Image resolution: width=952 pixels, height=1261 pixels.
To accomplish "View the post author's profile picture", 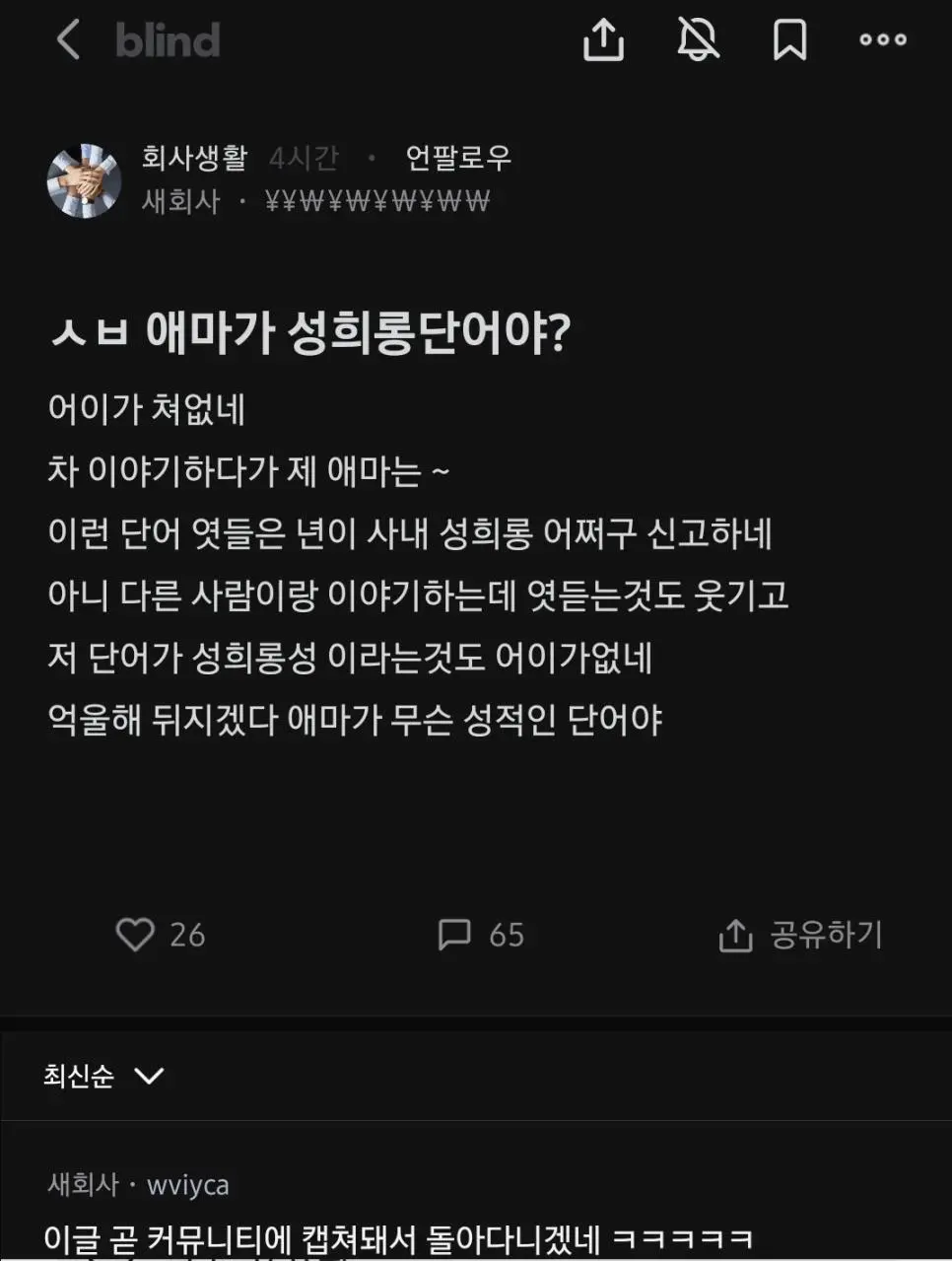I will click(x=84, y=180).
